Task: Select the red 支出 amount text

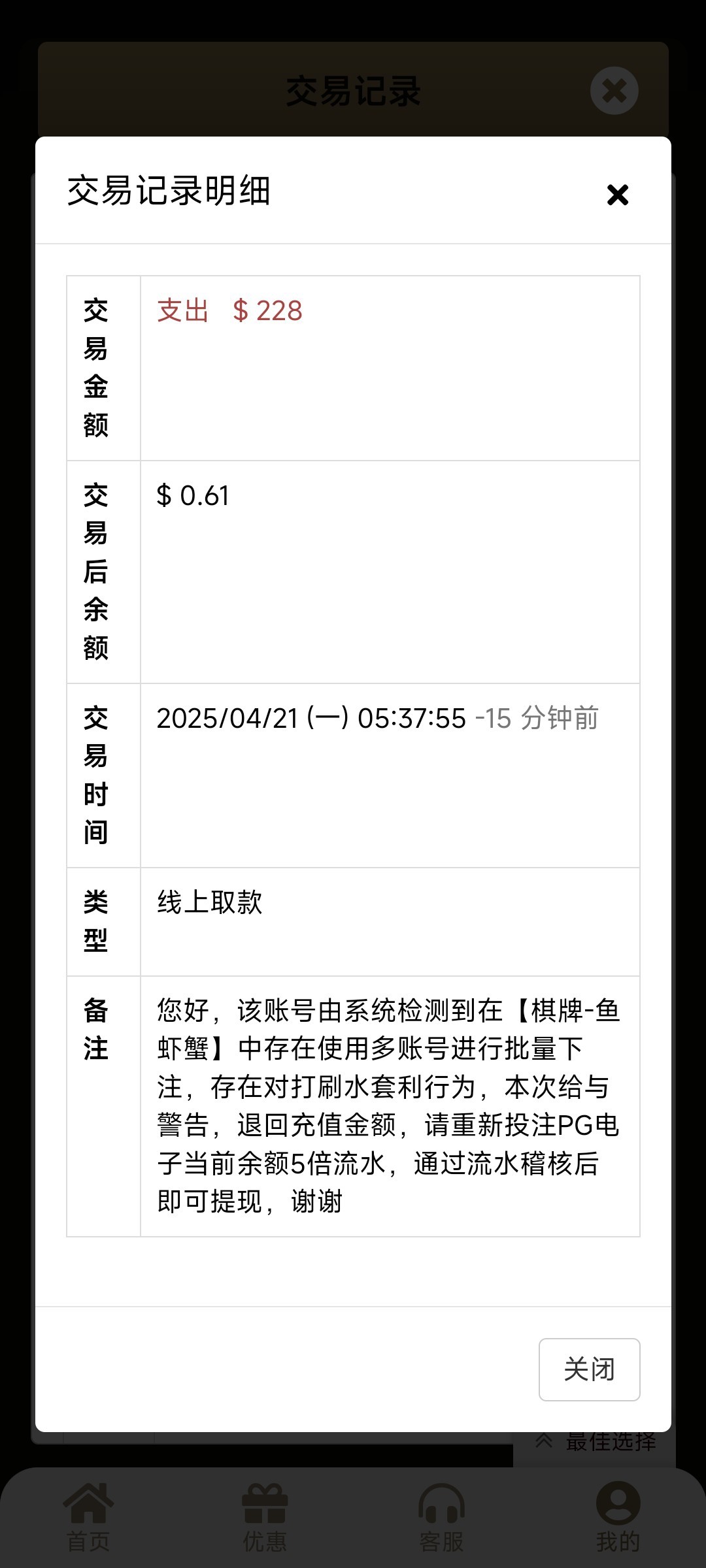Action: [229, 312]
